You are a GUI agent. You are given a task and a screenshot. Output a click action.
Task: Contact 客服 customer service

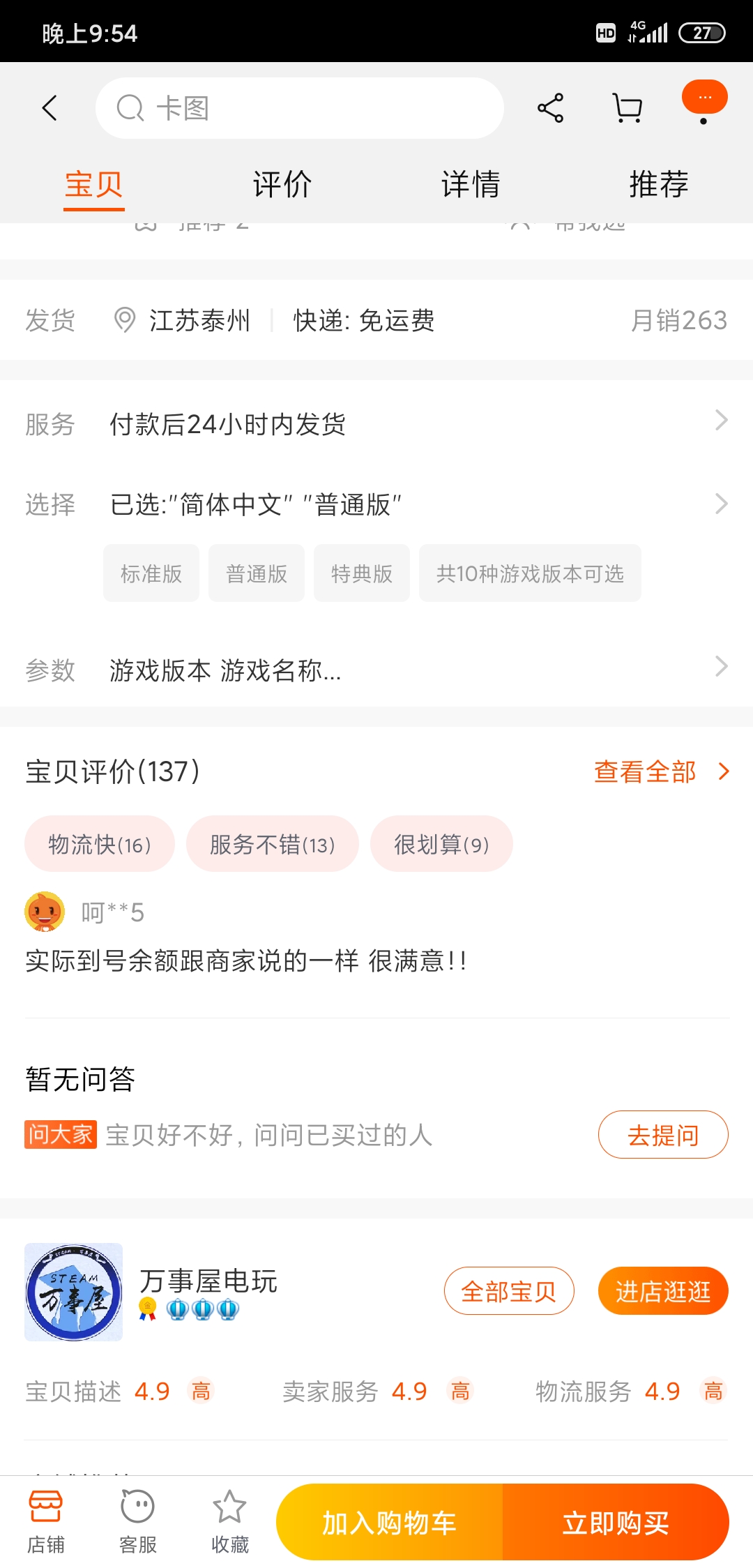click(137, 1522)
